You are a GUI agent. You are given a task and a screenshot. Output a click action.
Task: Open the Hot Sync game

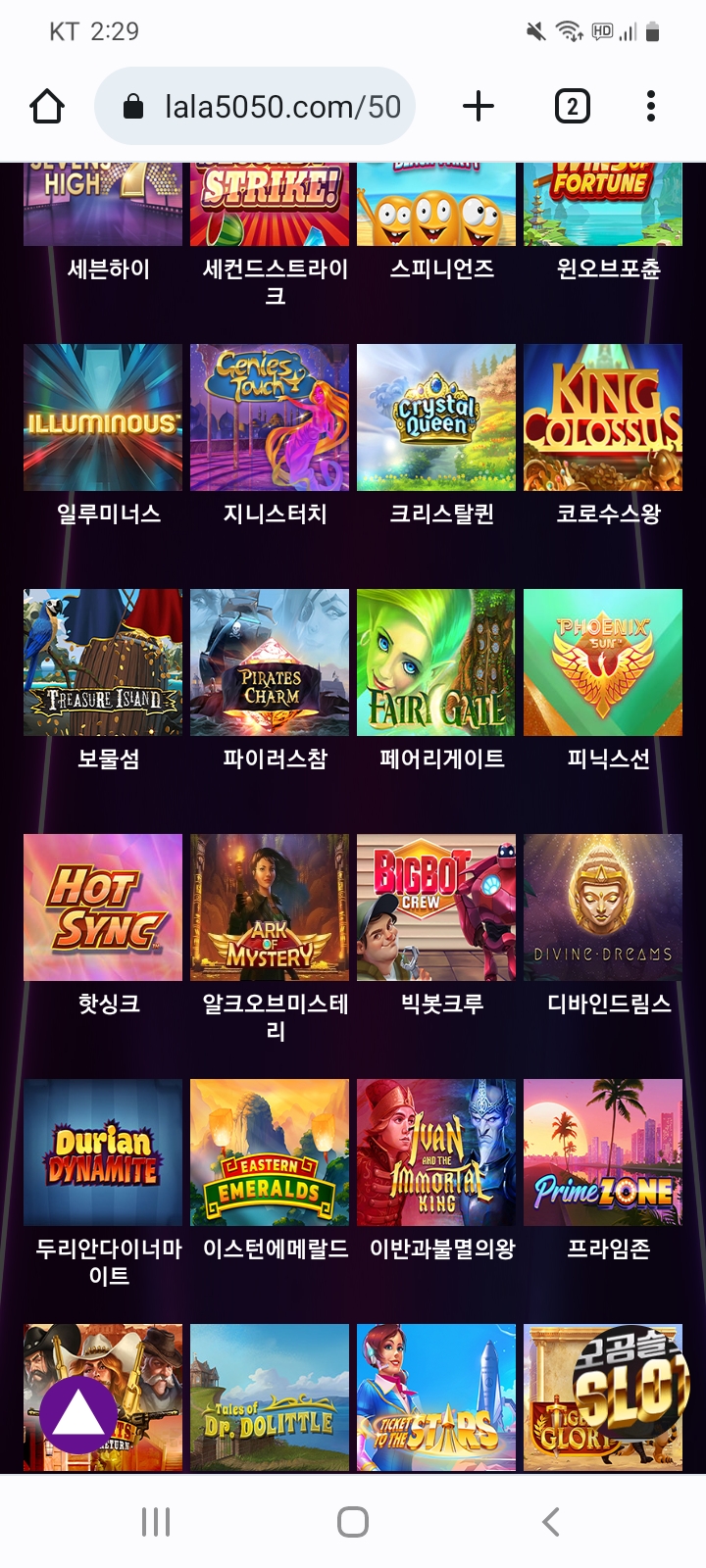(103, 907)
